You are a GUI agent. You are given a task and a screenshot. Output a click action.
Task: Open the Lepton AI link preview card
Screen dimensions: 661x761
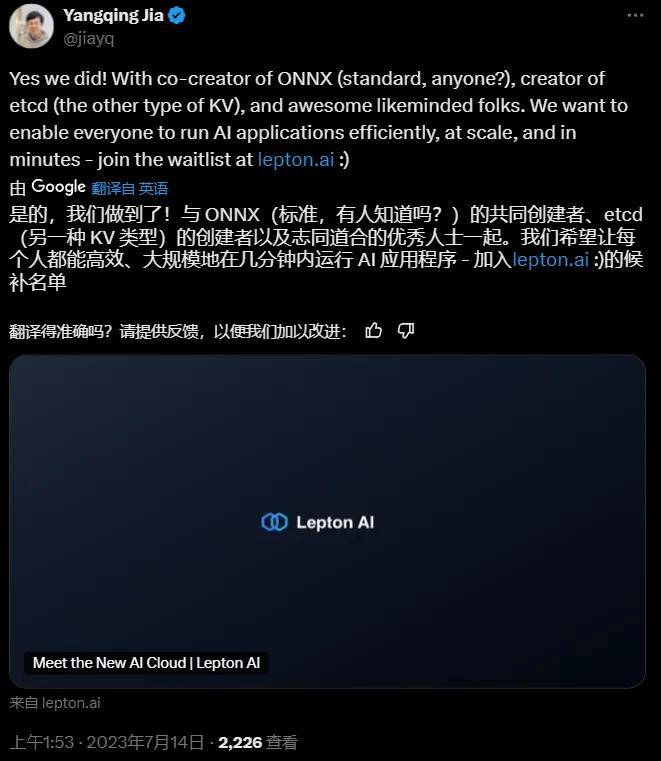[327, 521]
